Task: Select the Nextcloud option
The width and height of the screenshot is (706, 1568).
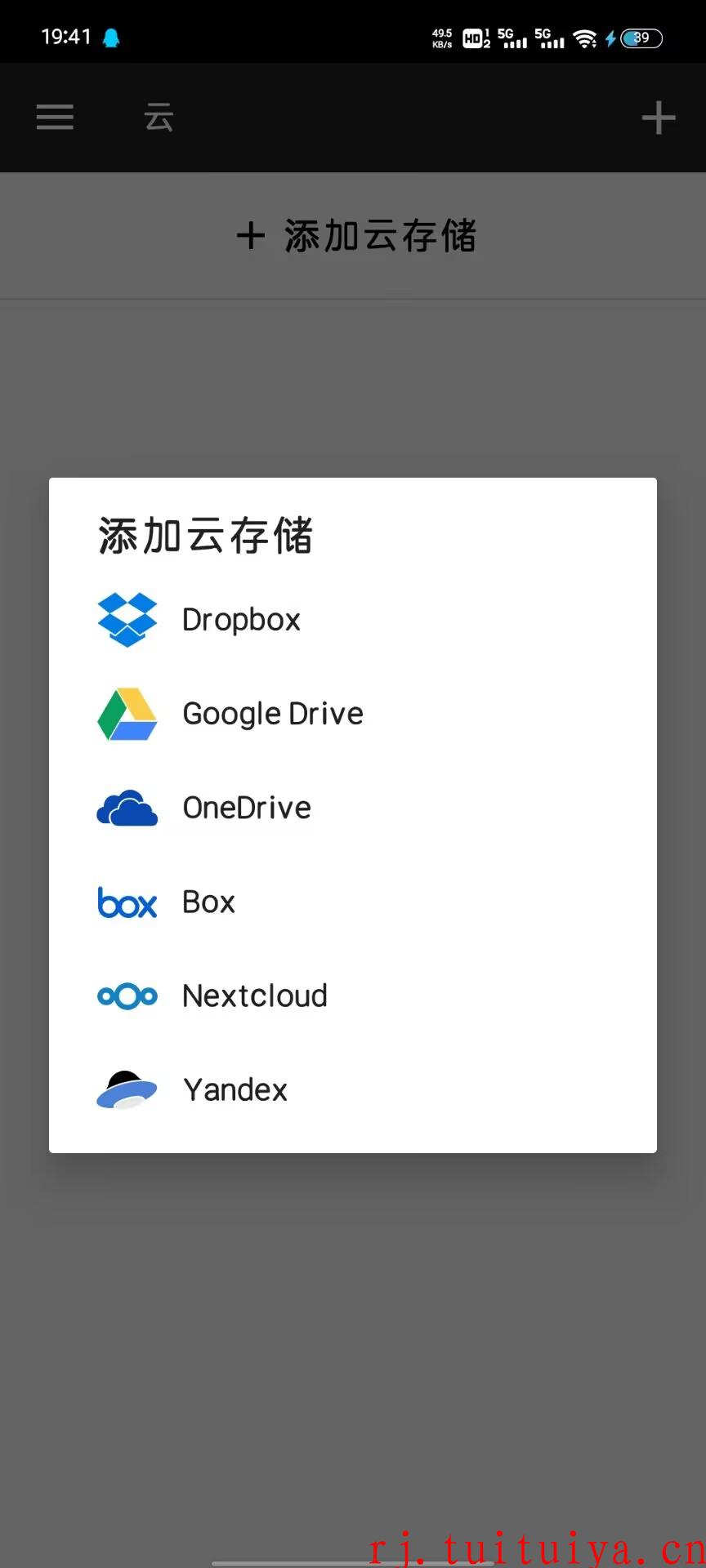Action: (352, 996)
